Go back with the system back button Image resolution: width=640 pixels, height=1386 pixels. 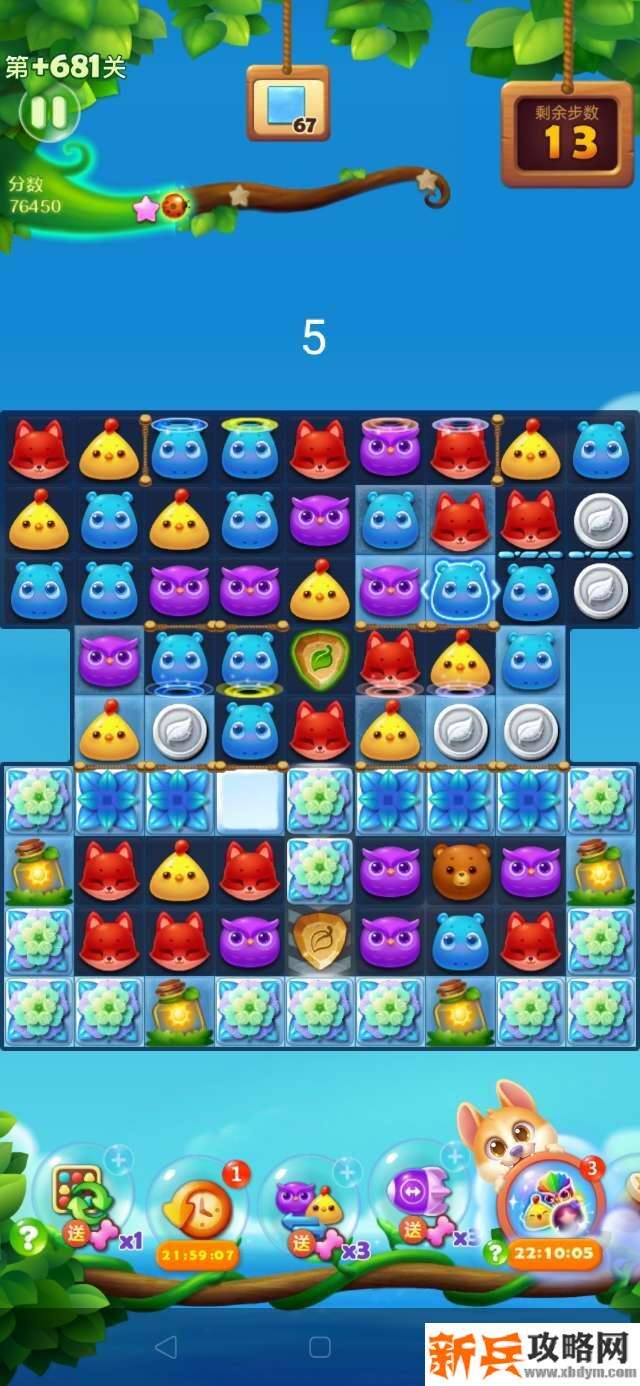[166, 1346]
